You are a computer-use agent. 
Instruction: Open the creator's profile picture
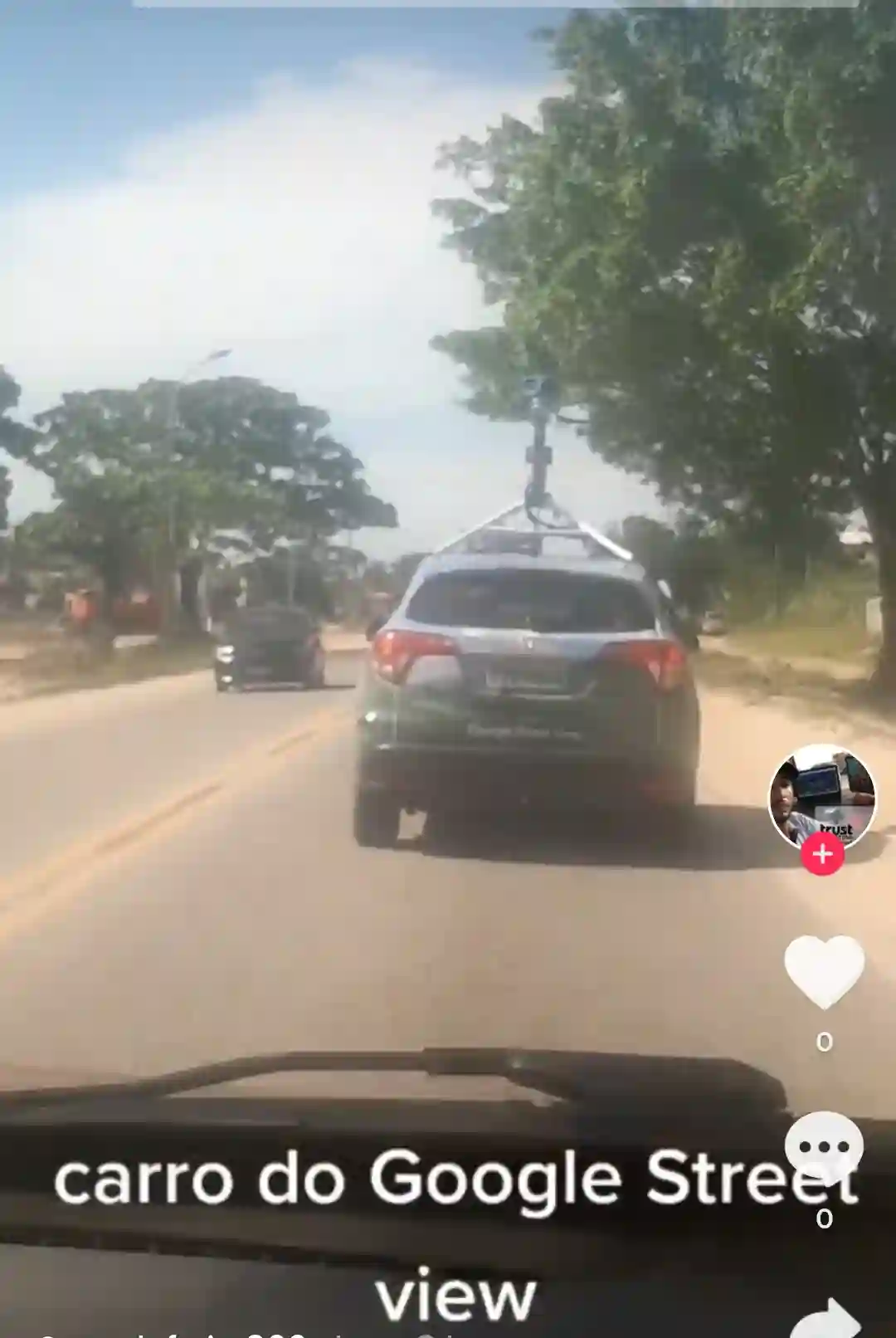point(822,797)
